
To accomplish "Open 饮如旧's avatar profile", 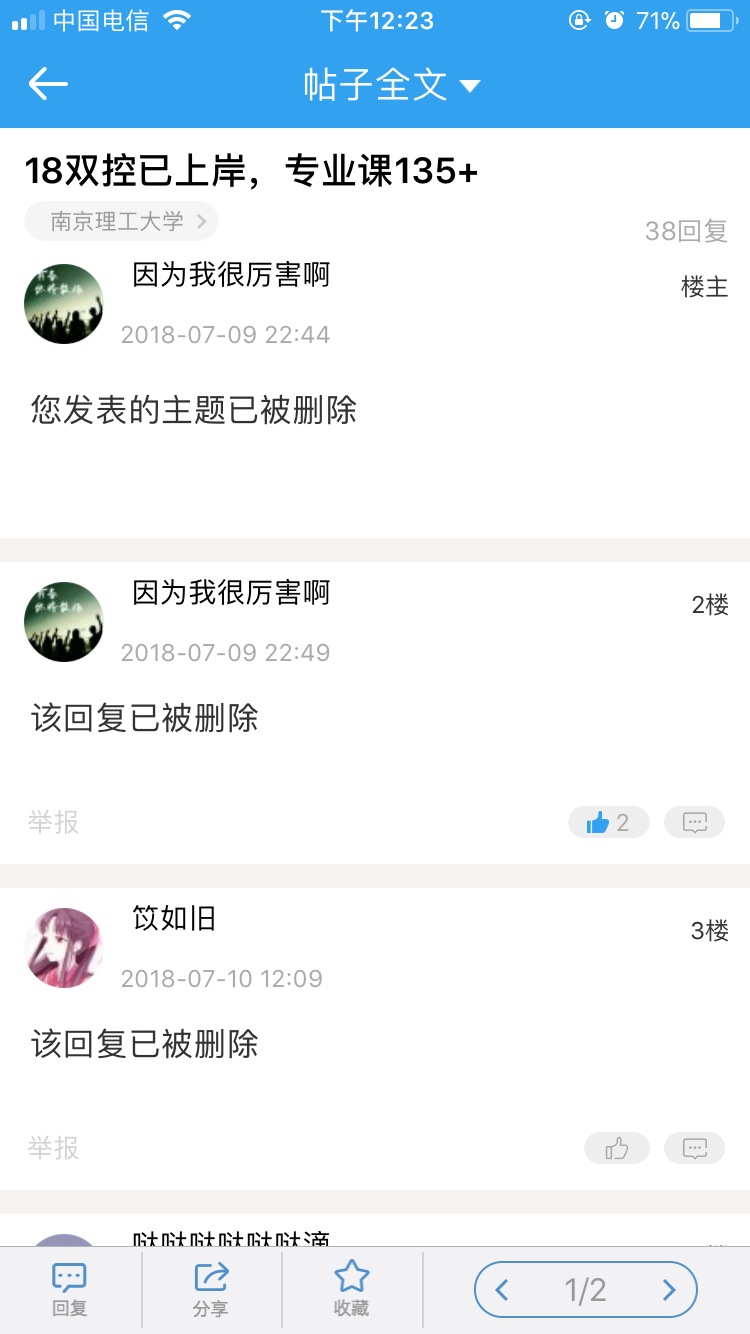I will (63, 948).
